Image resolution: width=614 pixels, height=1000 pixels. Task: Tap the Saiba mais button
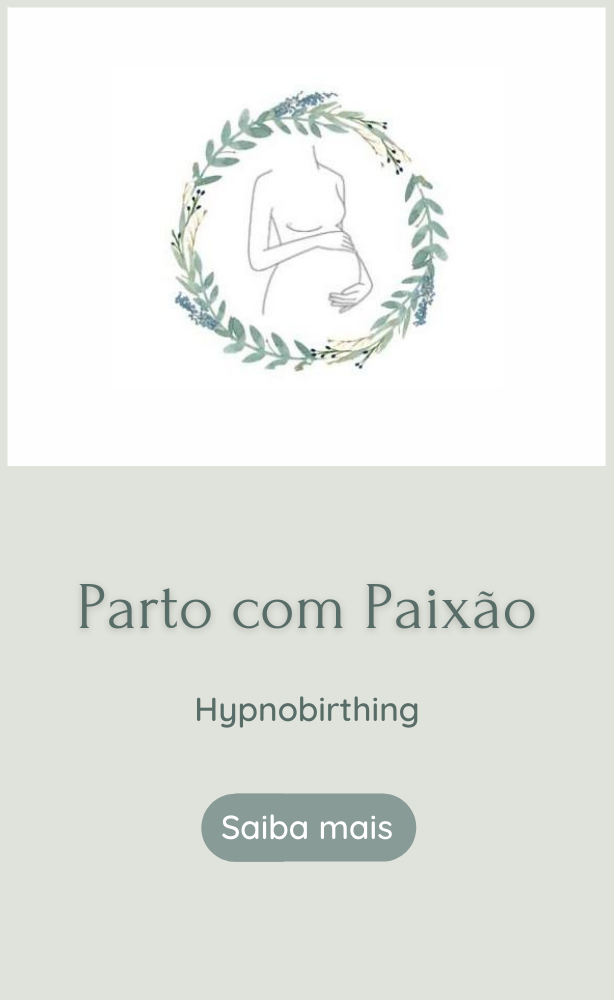pos(308,827)
